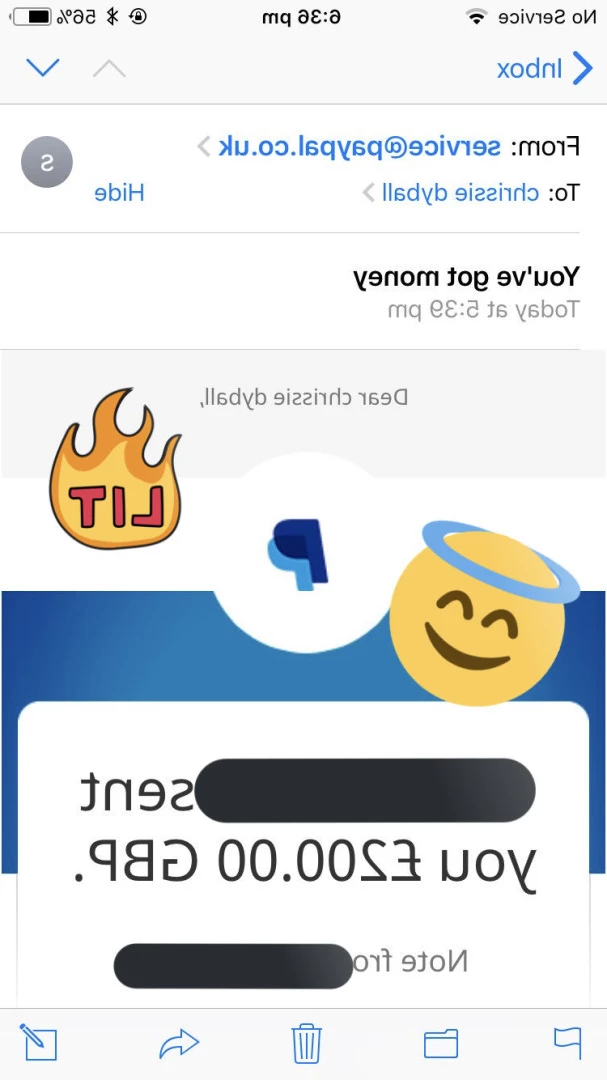Hide the message header details
Screen dimensions: 607x1080
tap(119, 193)
